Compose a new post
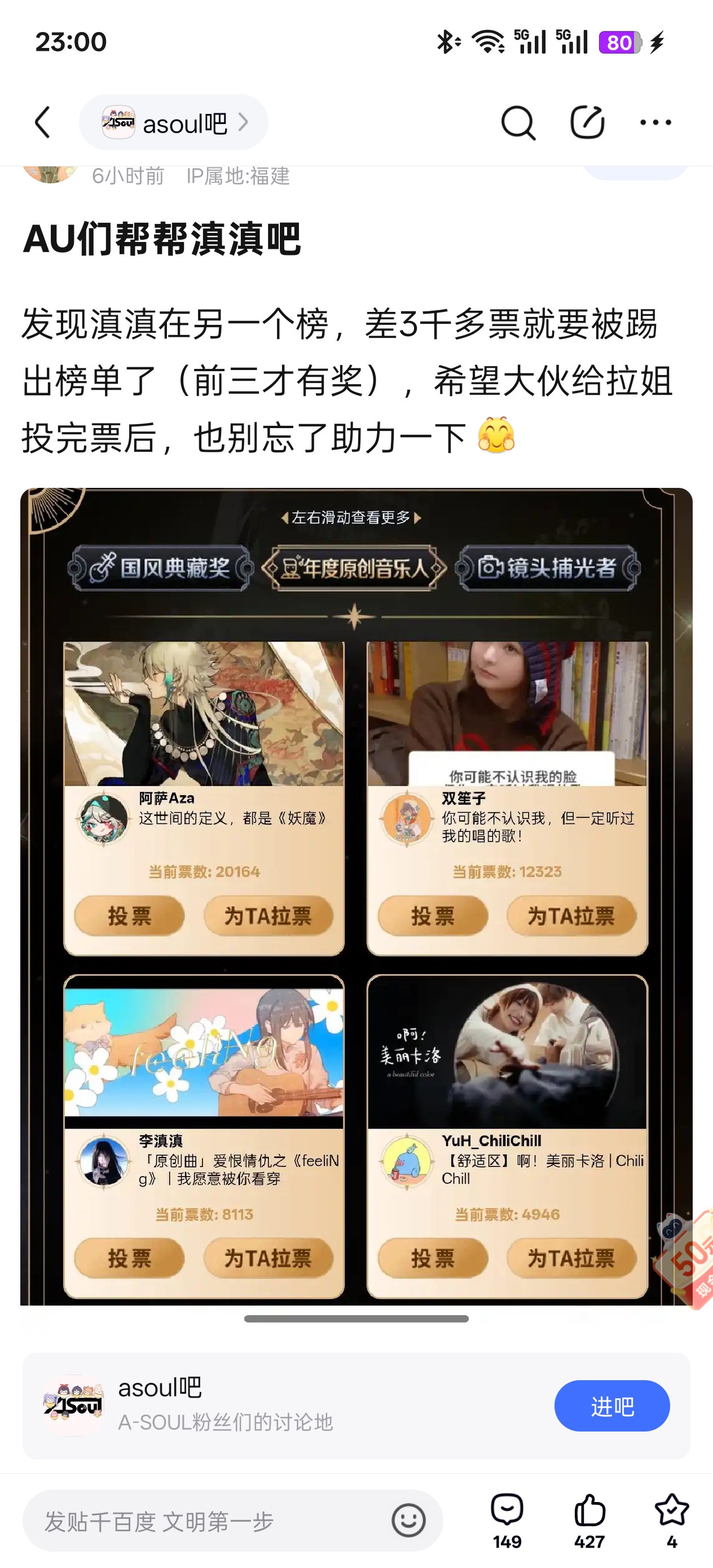 click(587, 123)
